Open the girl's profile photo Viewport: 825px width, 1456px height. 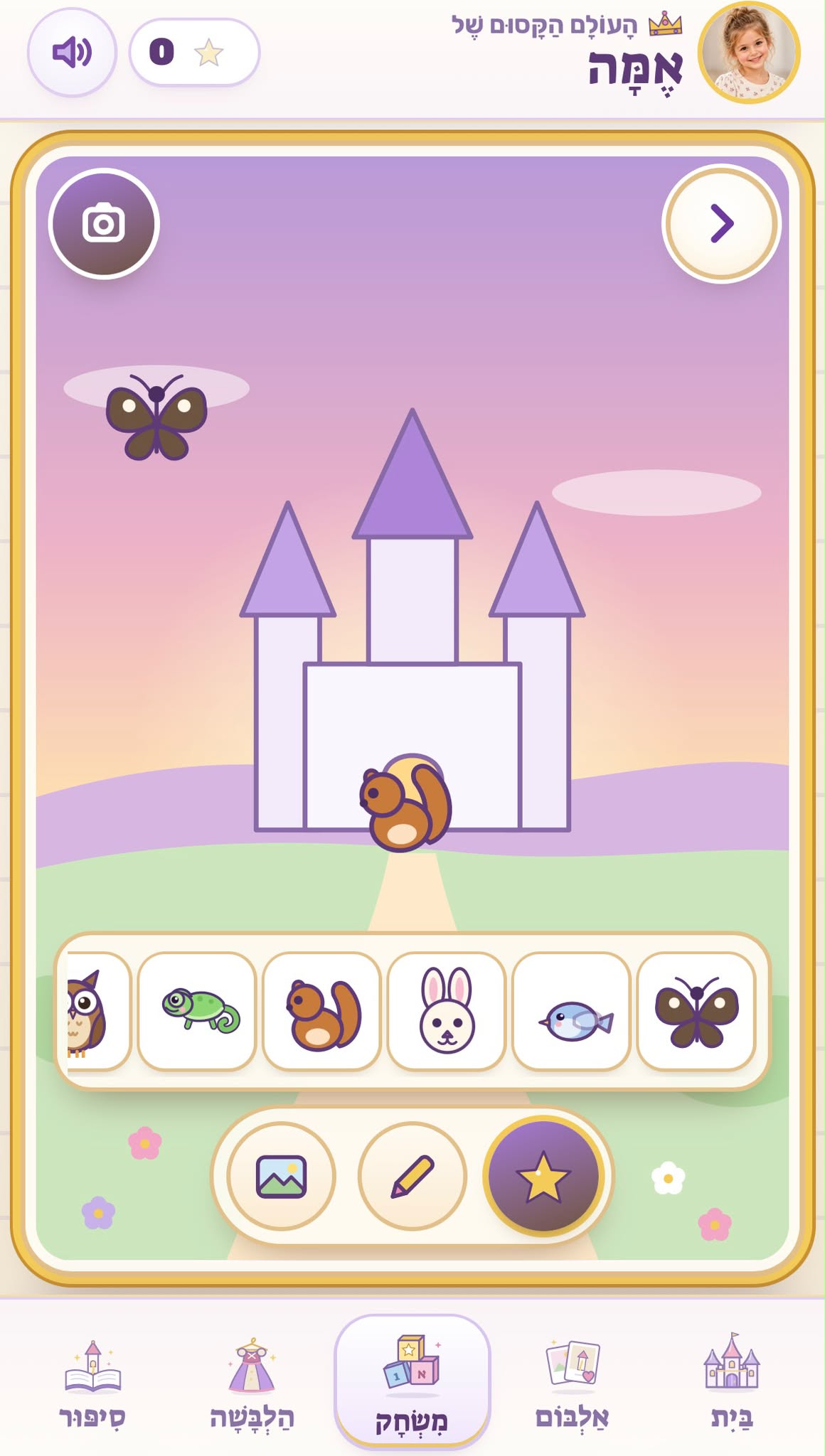pyautogui.click(x=749, y=53)
